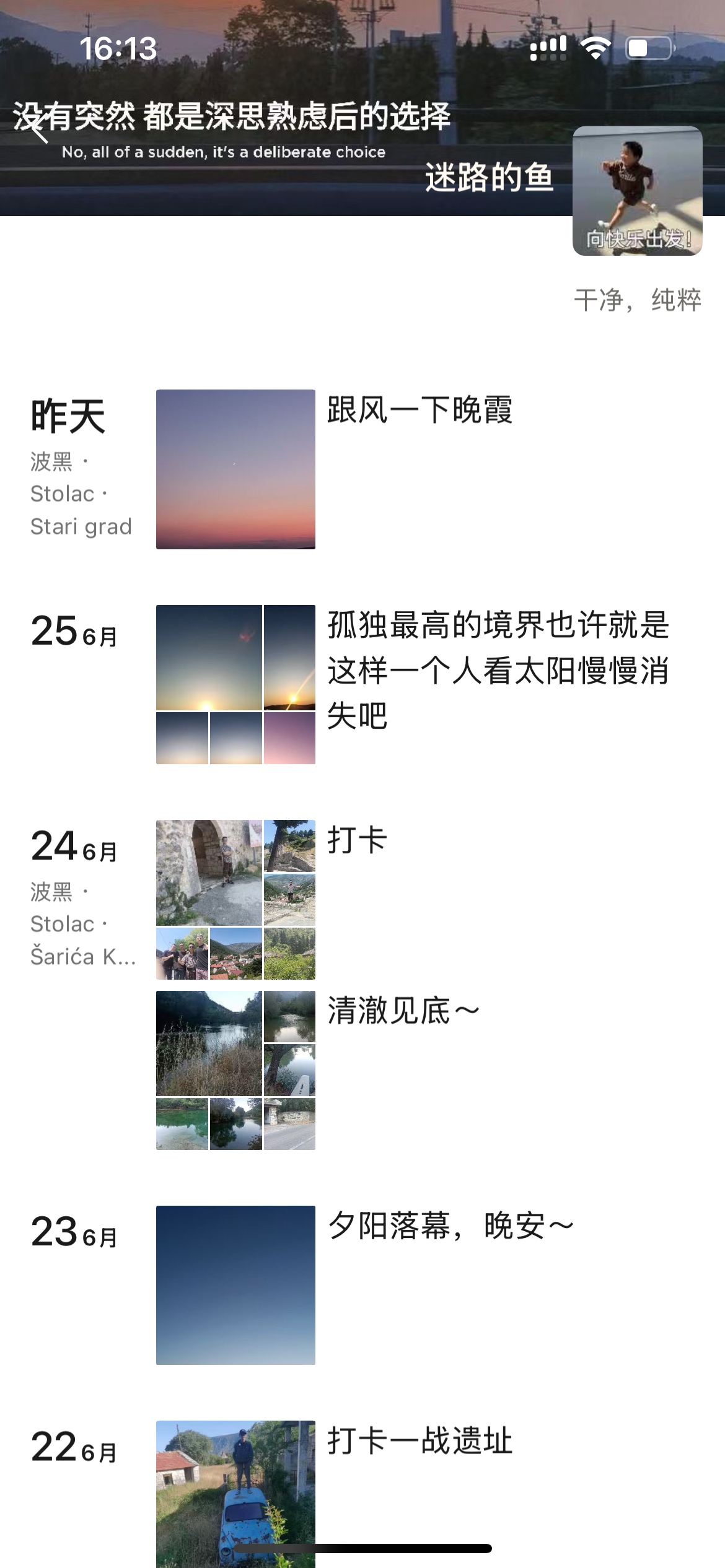Go back using the arrow at top left
Image resolution: width=725 pixels, height=1568 pixels.
coord(38,130)
